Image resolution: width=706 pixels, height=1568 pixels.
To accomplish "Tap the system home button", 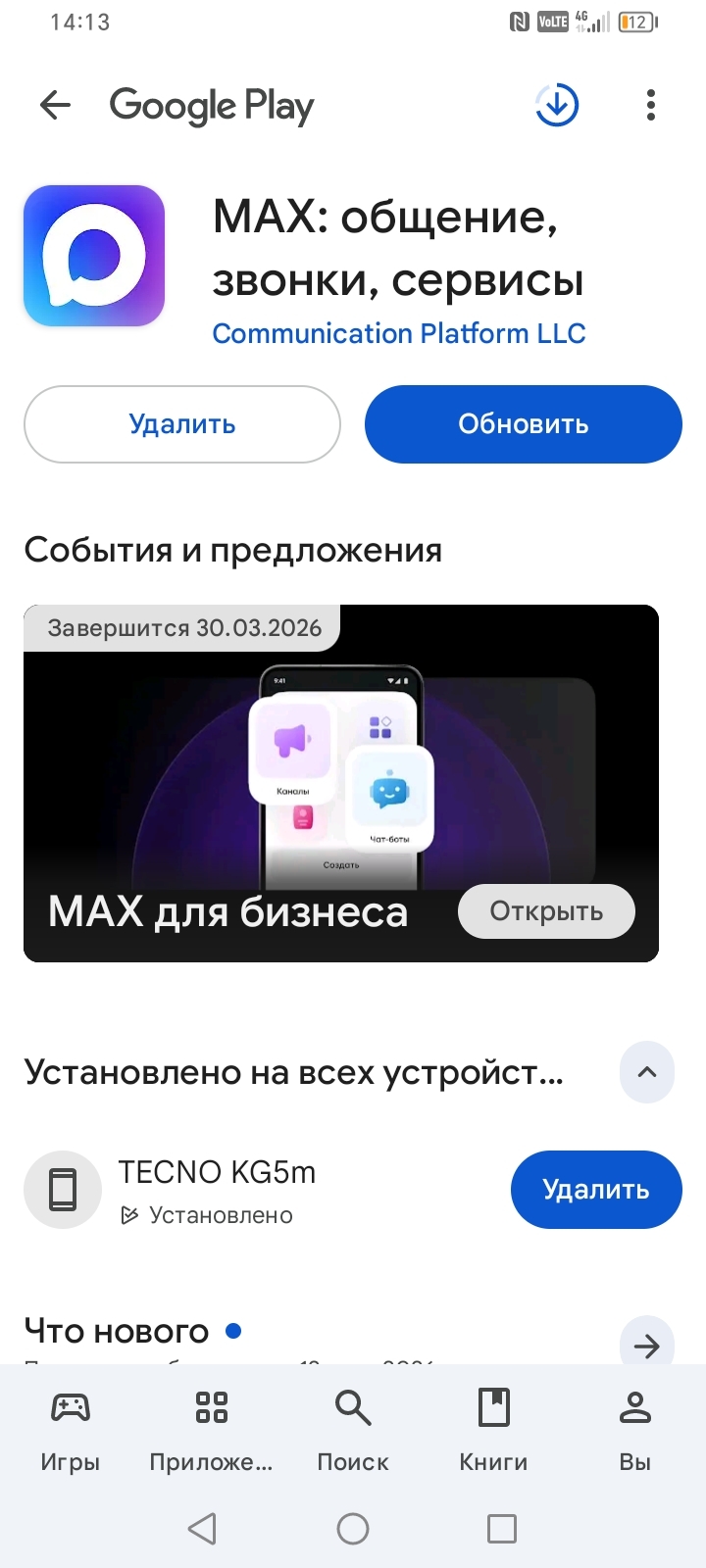I will coord(353,1529).
